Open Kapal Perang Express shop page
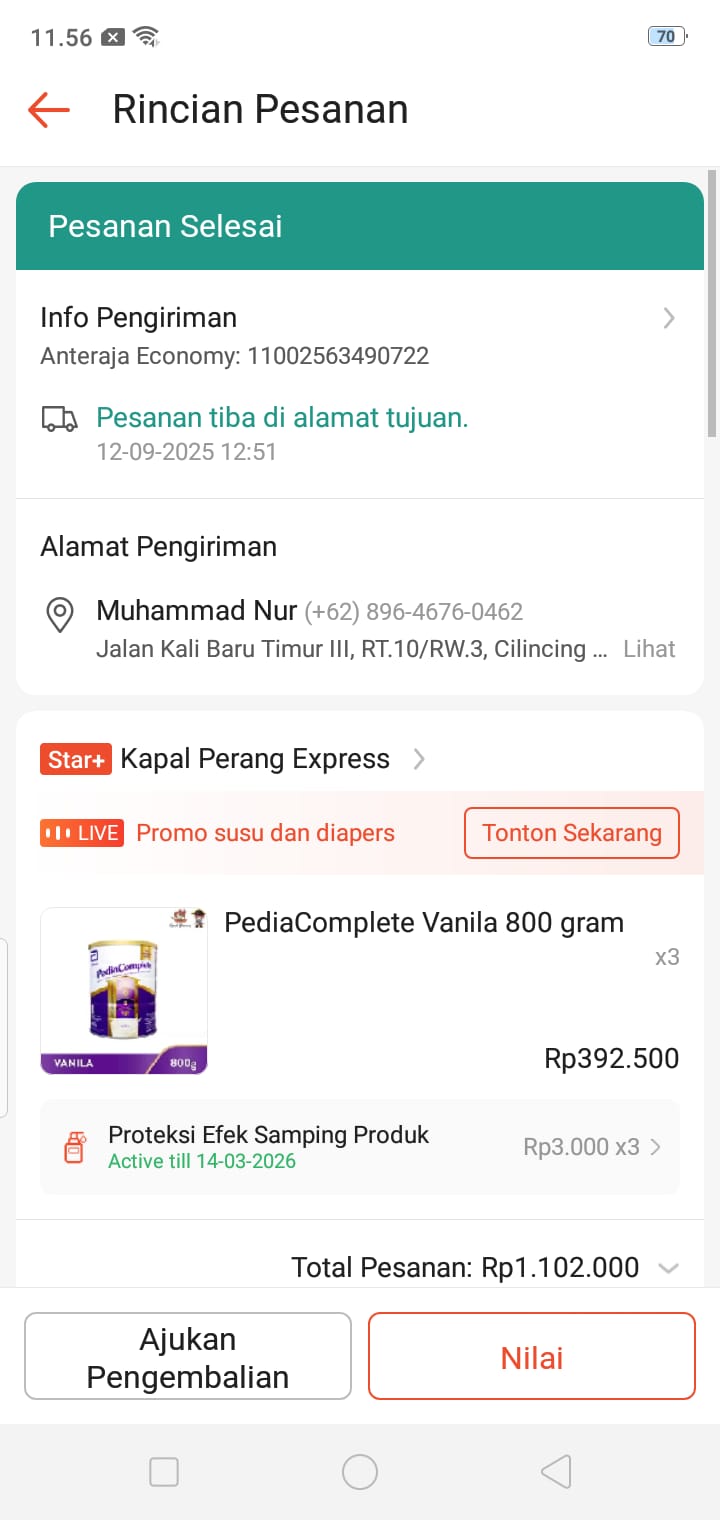The width and height of the screenshot is (720, 1520). pos(255,759)
